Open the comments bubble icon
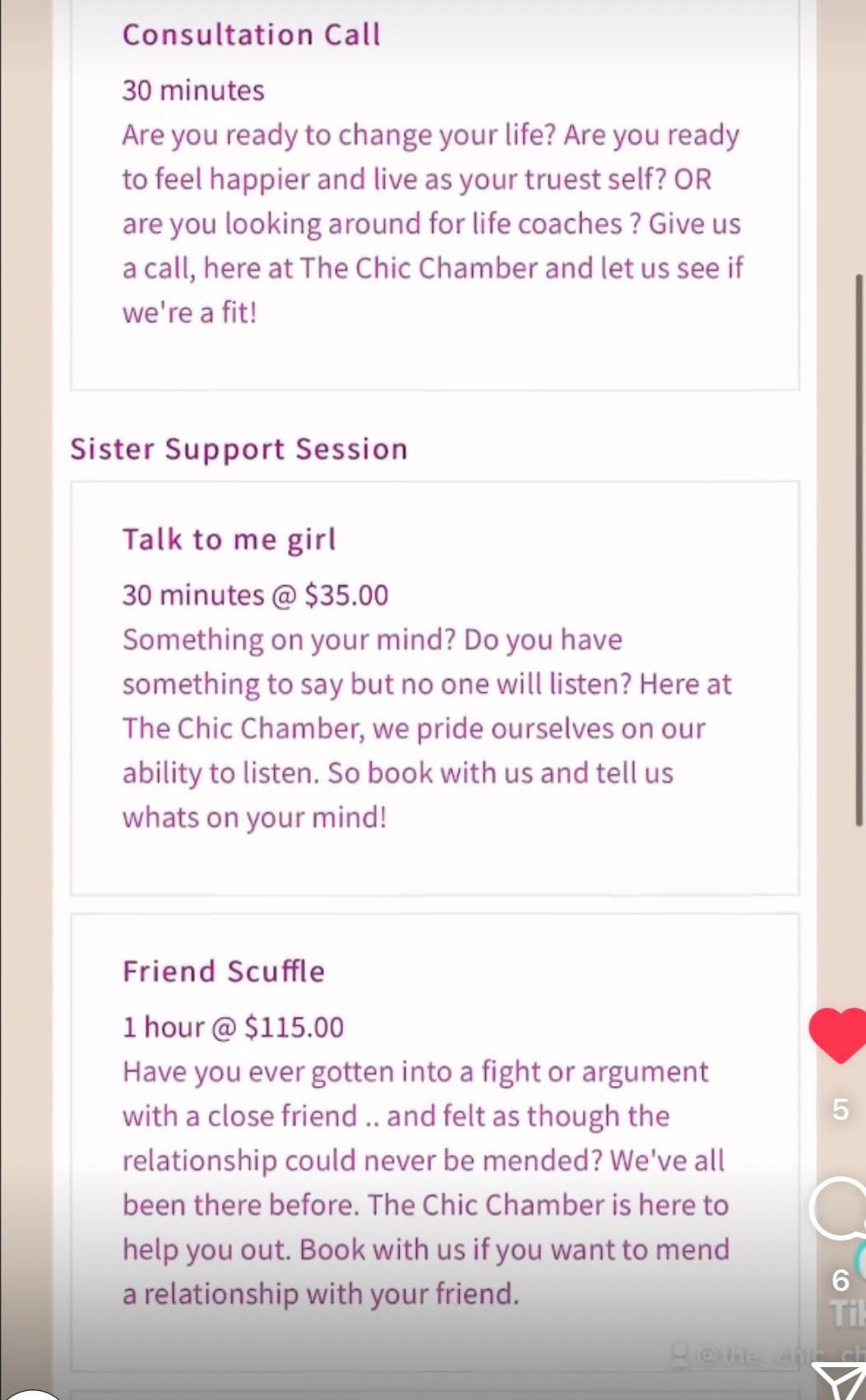 (839, 1208)
